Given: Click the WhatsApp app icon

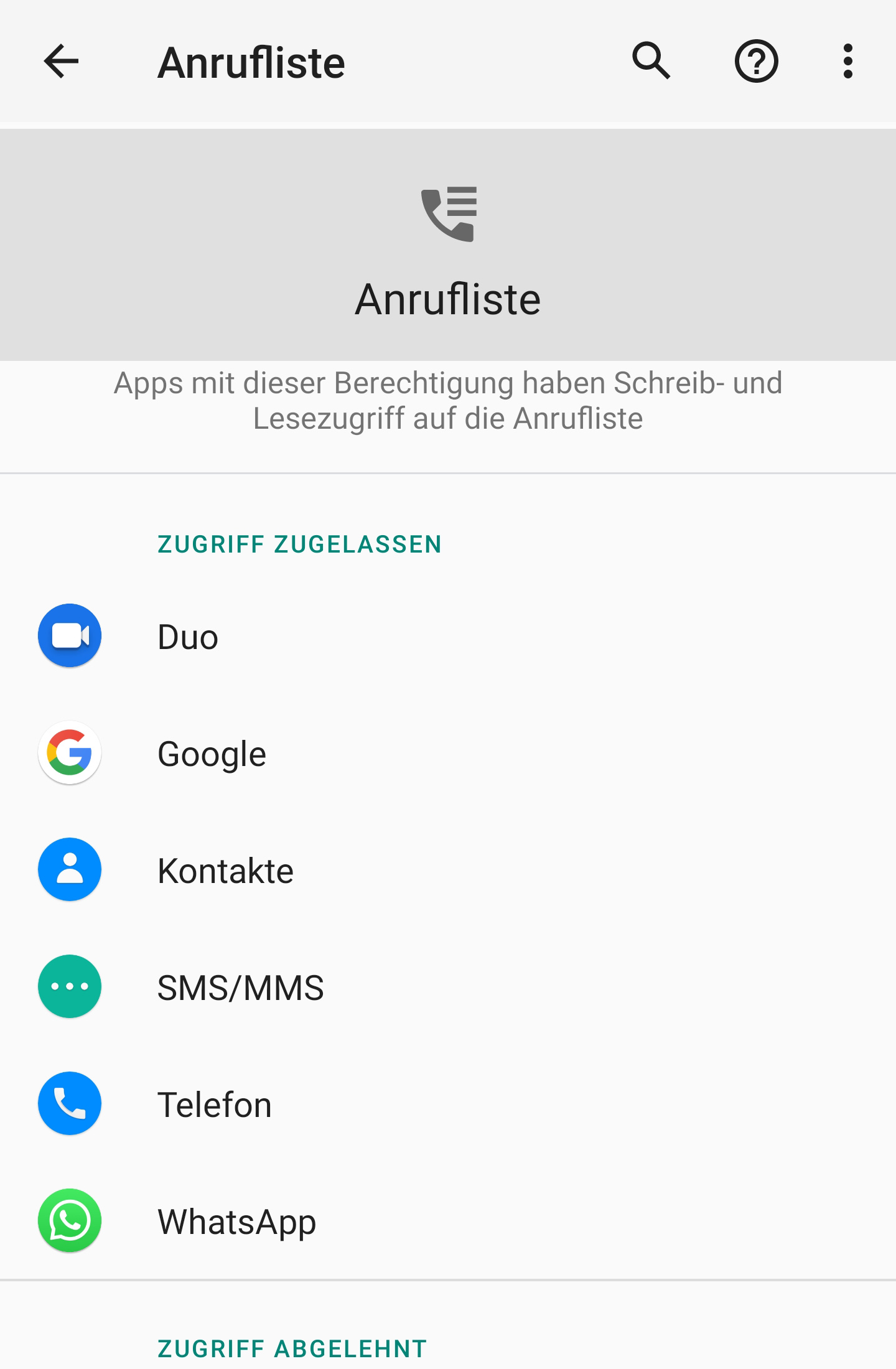Looking at the screenshot, I should point(69,1220).
